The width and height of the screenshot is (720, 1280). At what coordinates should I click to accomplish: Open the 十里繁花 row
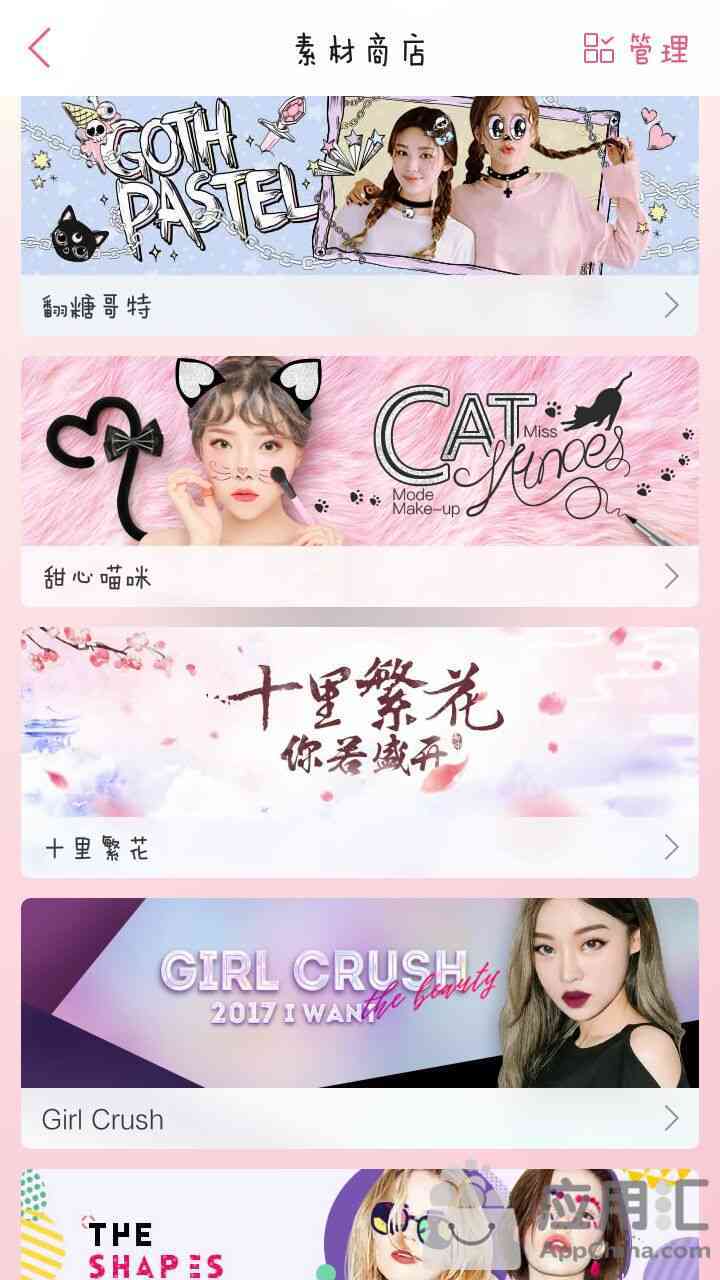coord(360,848)
